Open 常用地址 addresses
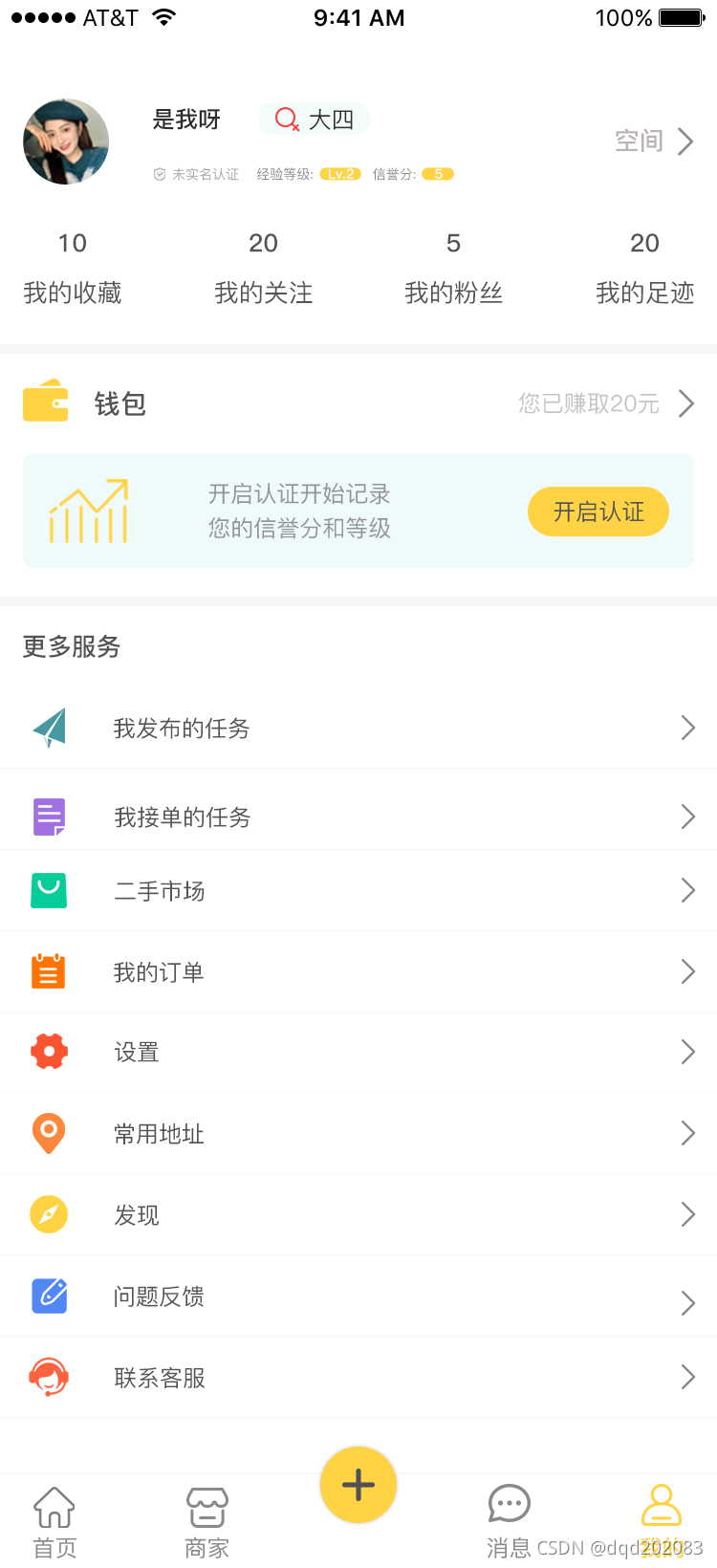This screenshot has width=717, height=1568. [358, 1134]
